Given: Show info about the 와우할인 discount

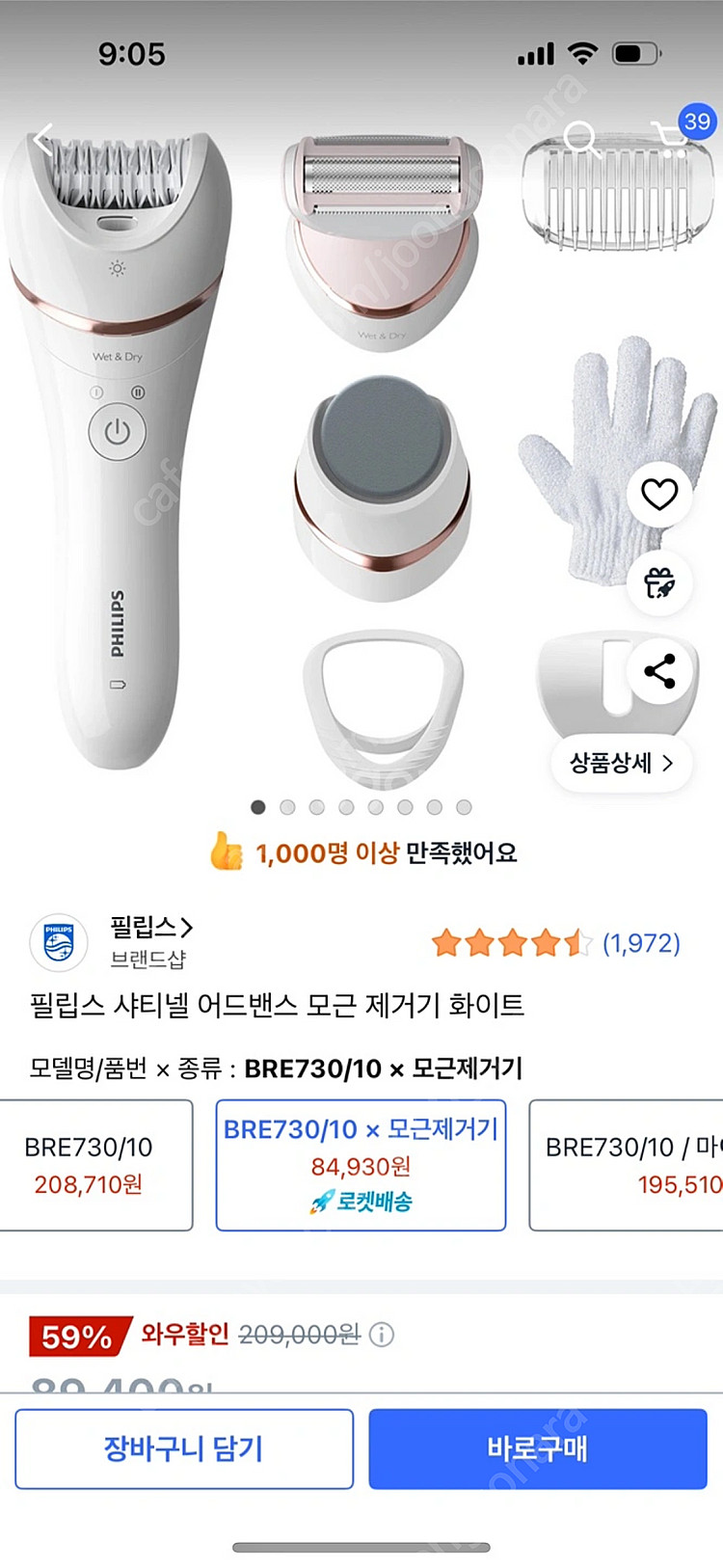Looking at the screenshot, I should coord(382,1335).
